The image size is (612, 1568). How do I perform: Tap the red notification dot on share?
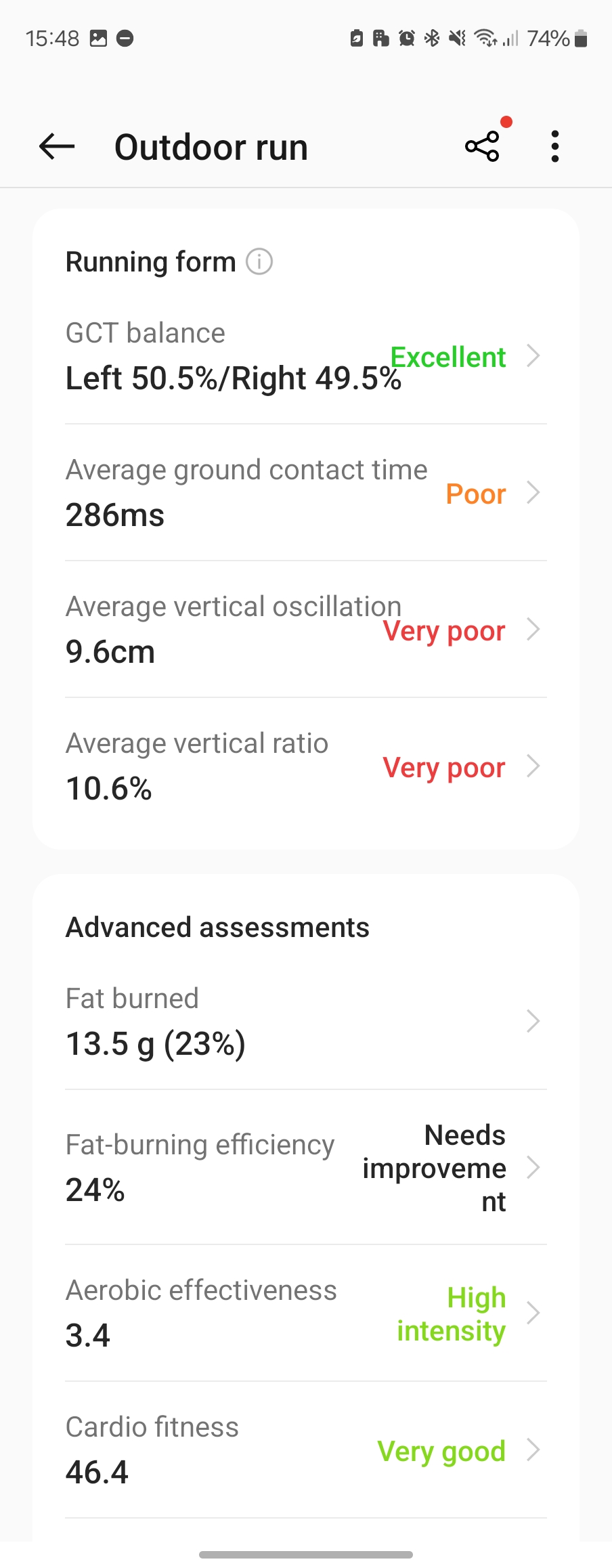pyautogui.click(x=506, y=123)
